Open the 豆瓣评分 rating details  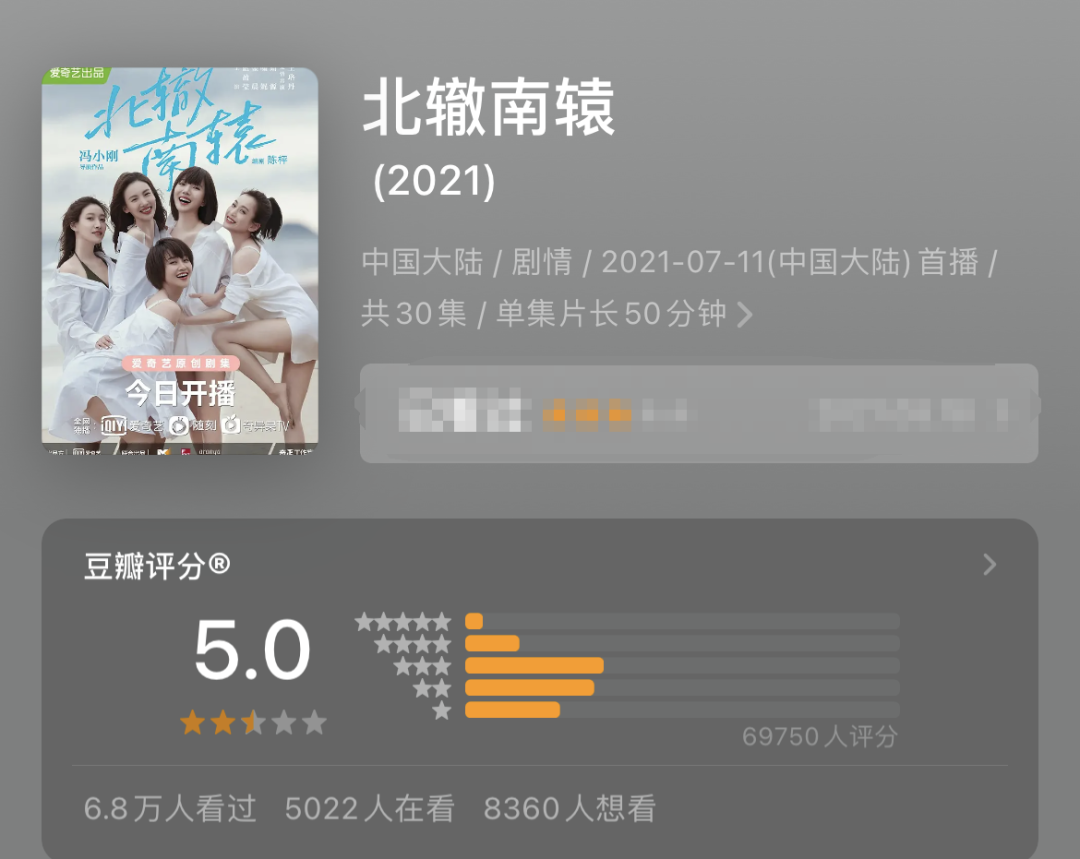pyautogui.click(x=989, y=565)
